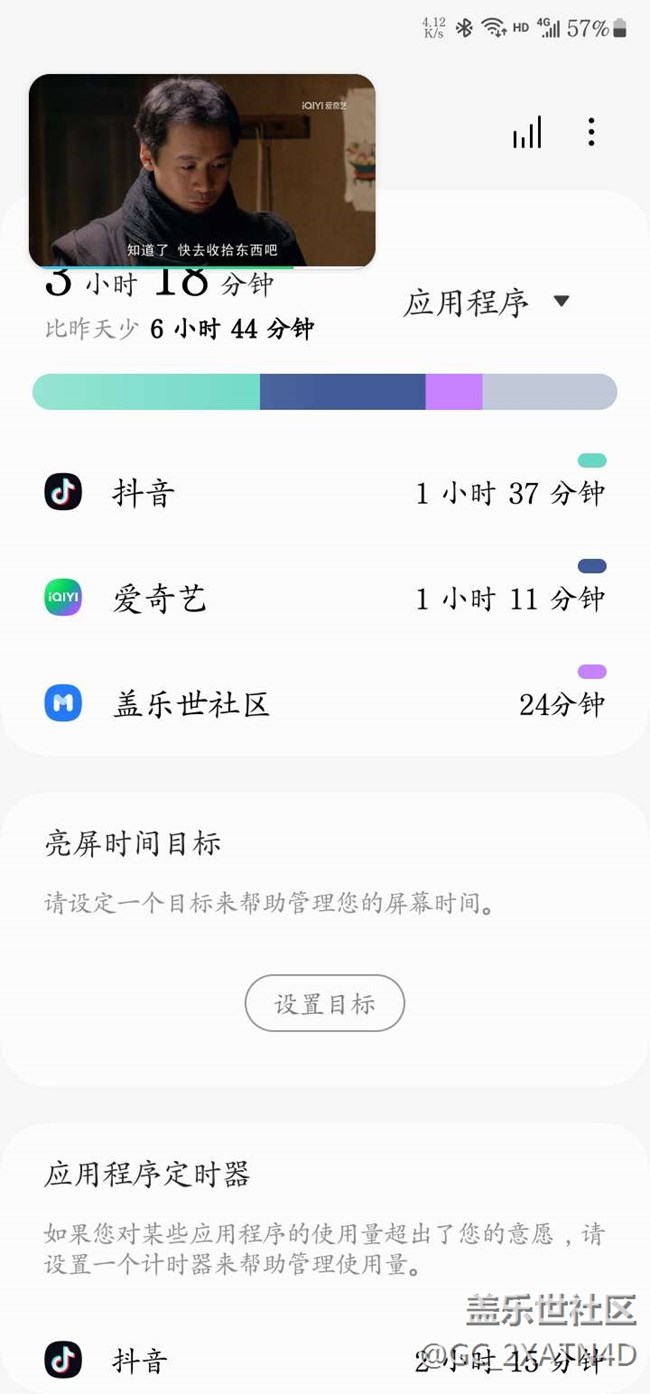Open 盖乐世社区 usage details

pos(325,704)
